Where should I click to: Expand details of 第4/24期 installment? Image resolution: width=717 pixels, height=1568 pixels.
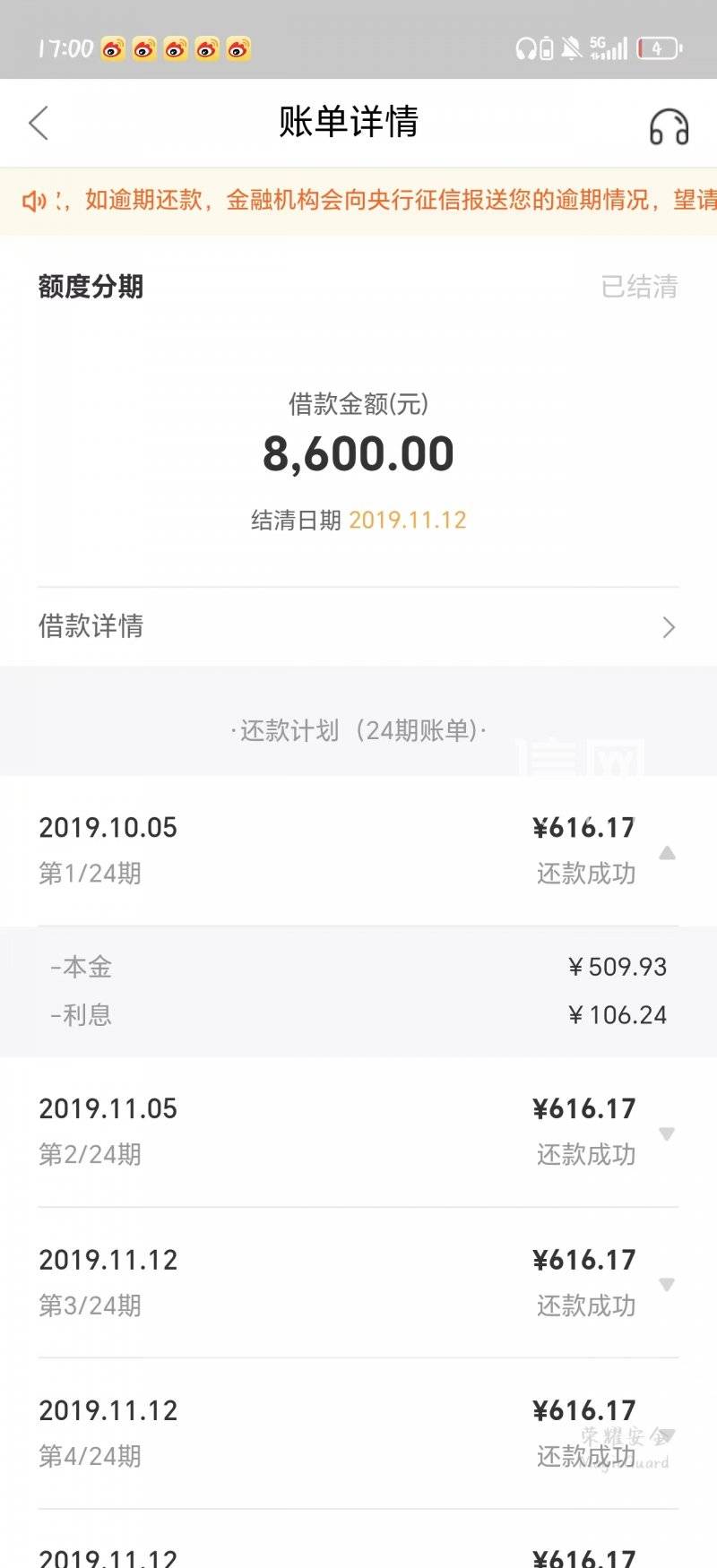click(667, 1434)
